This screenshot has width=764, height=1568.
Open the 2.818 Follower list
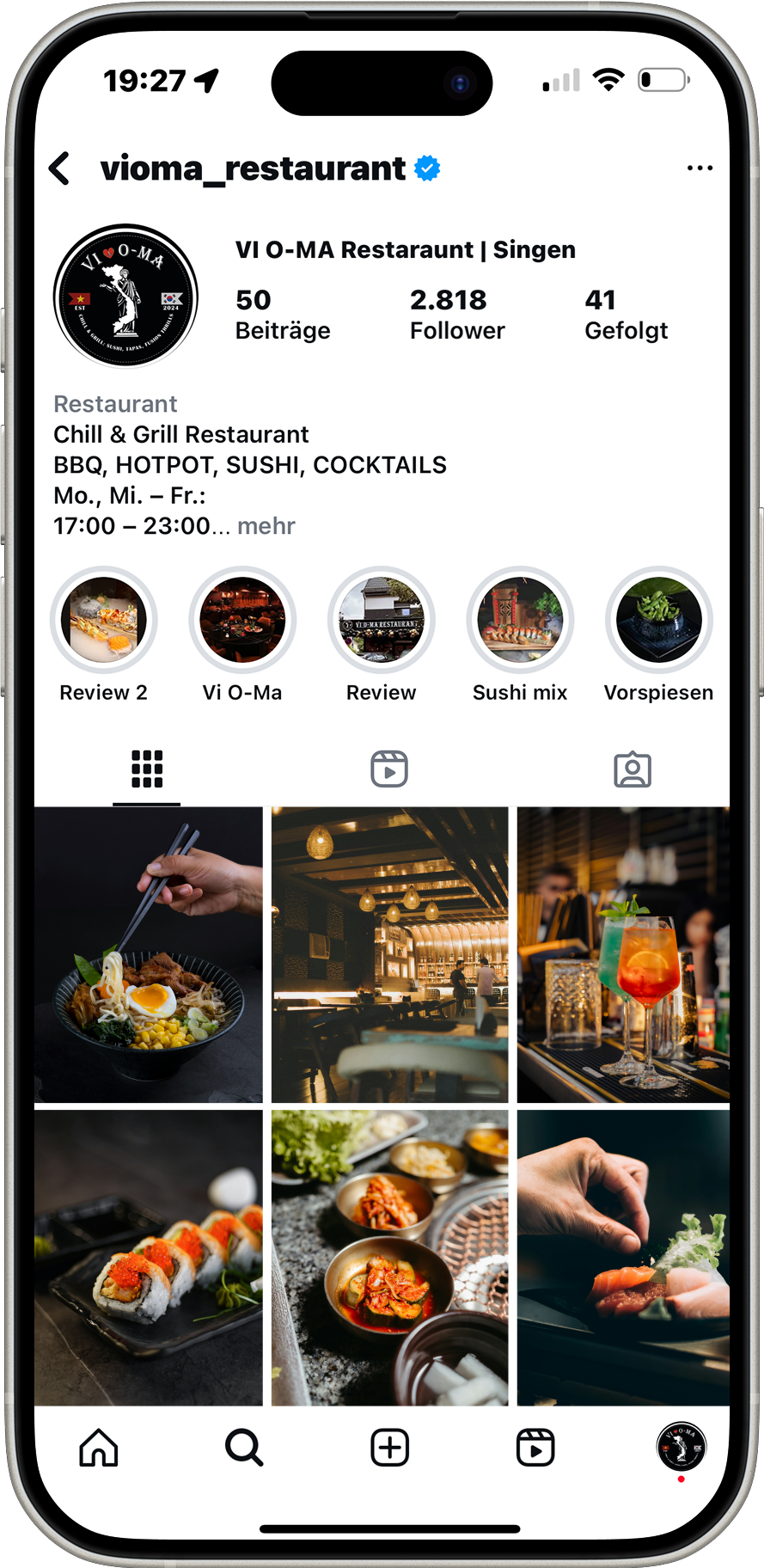pyautogui.click(x=457, y=315)
